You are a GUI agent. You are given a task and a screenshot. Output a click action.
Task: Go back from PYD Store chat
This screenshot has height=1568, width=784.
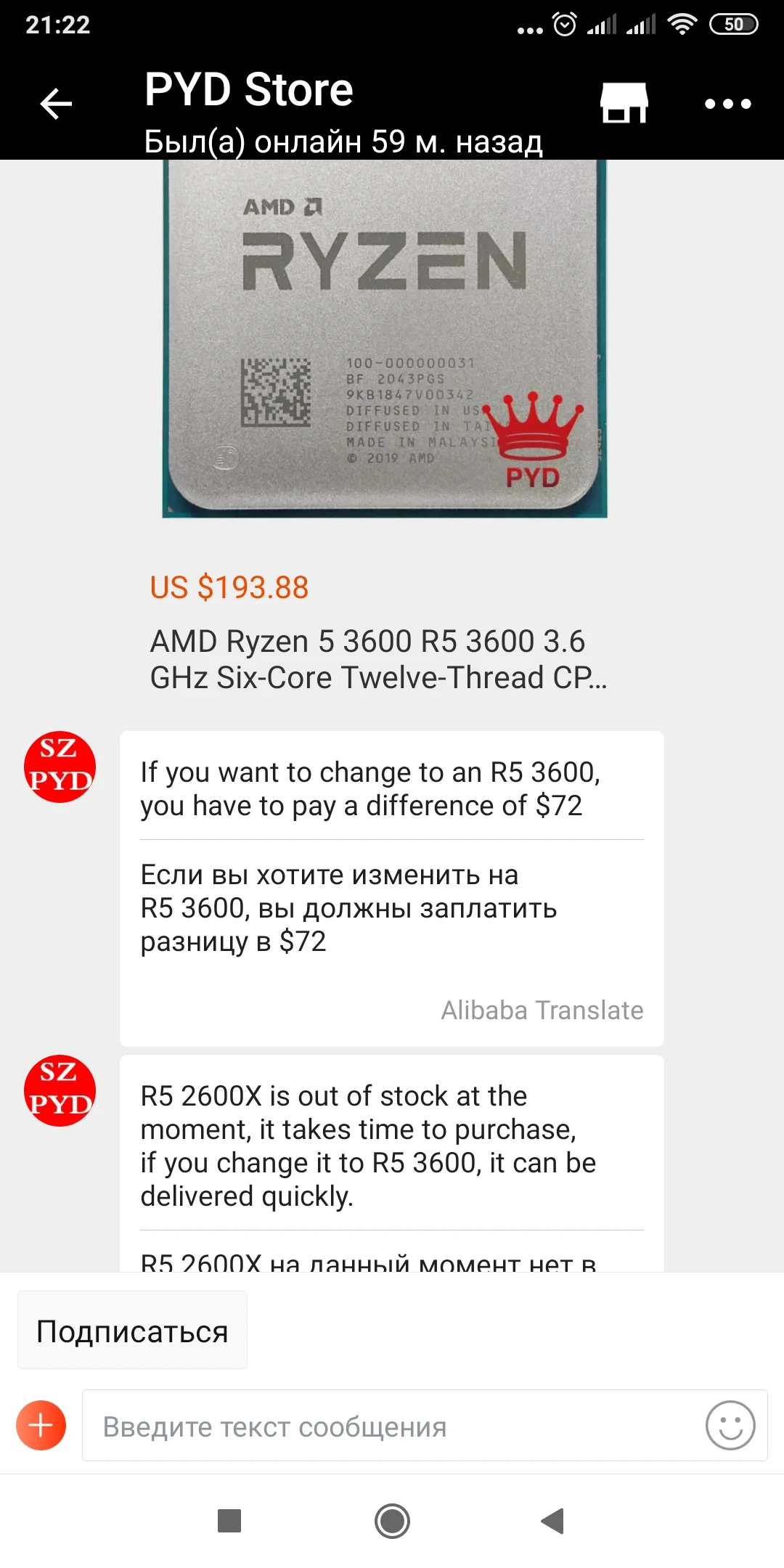(56, 104)
